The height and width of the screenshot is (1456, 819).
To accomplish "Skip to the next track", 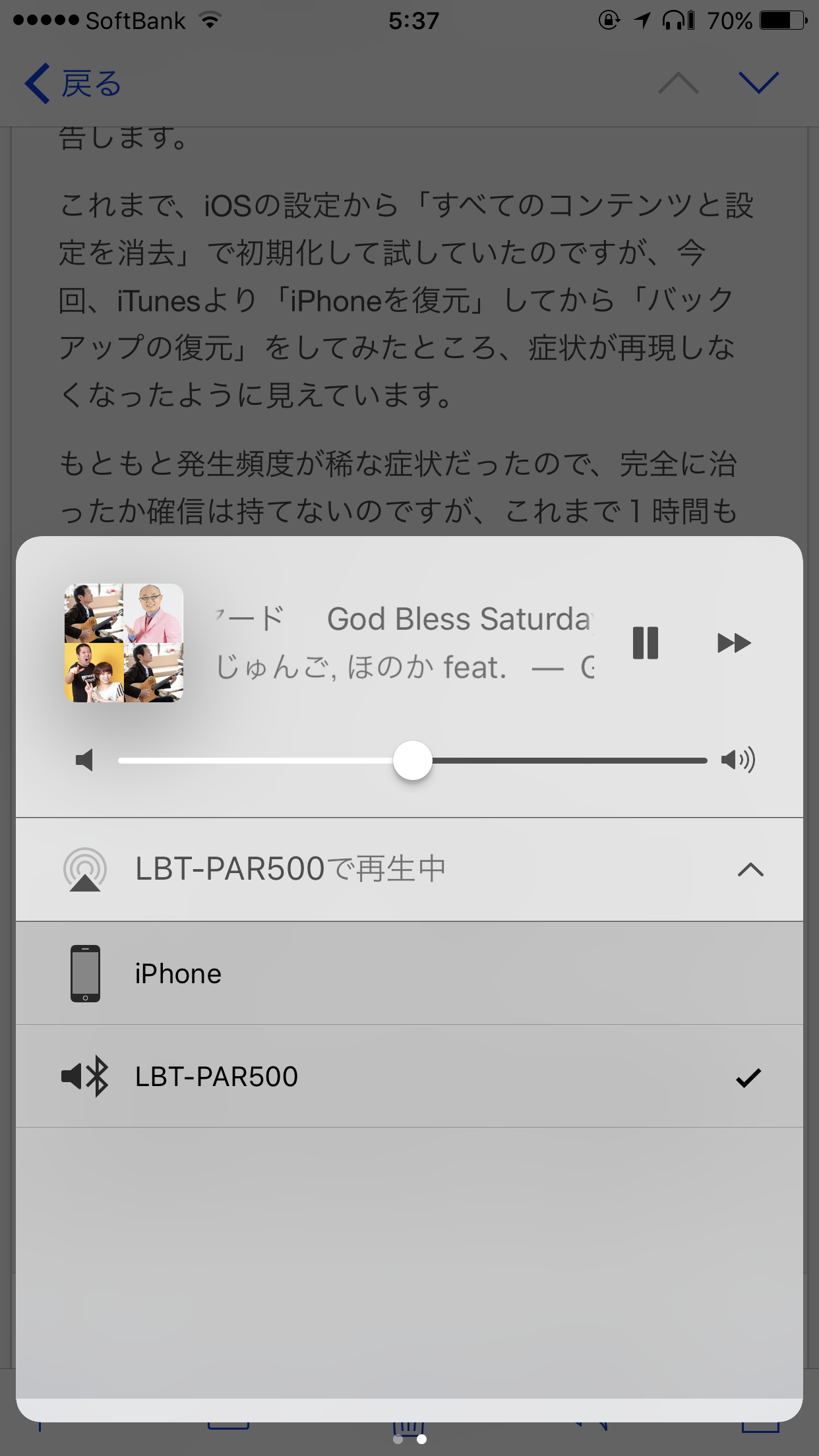I will click(734, 643).
